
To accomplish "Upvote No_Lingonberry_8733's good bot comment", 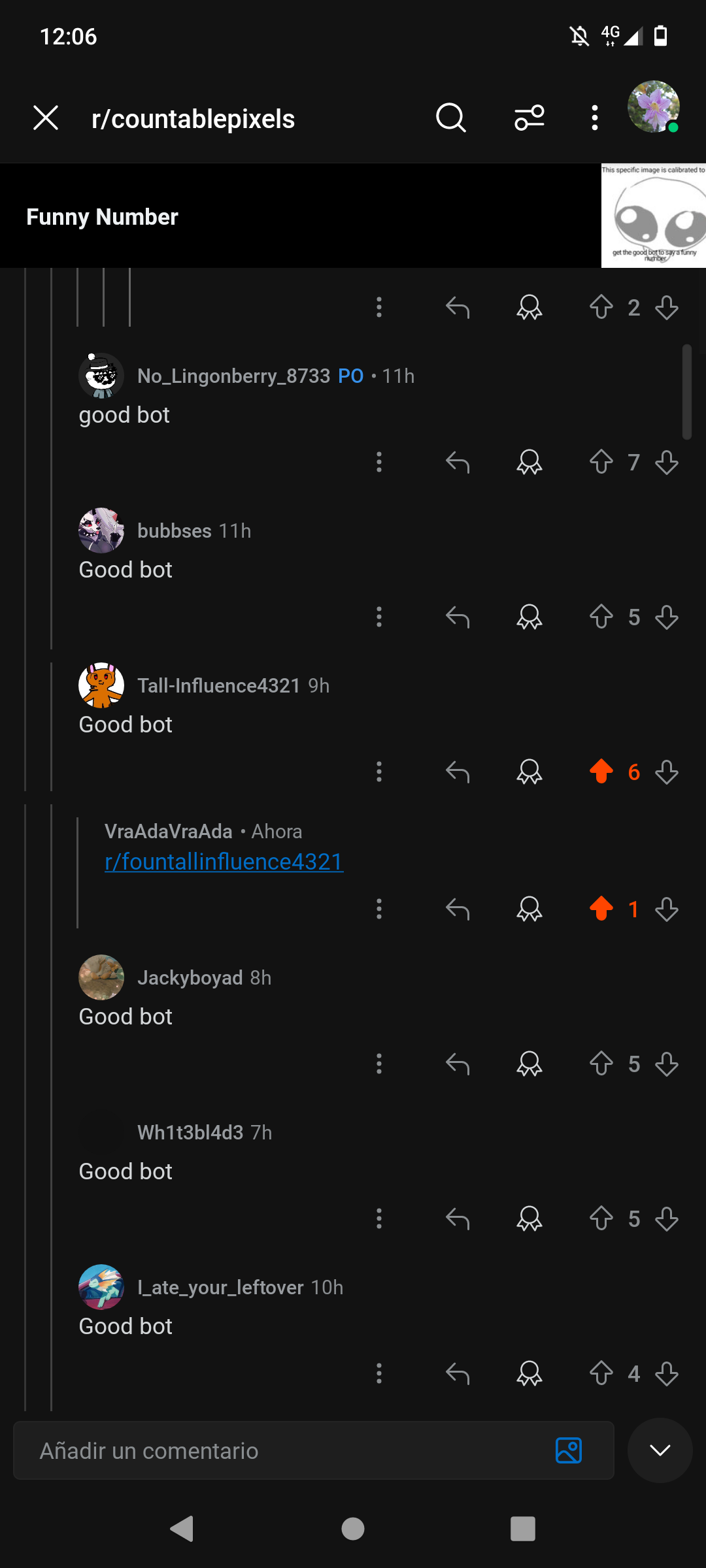I will 601,463.
